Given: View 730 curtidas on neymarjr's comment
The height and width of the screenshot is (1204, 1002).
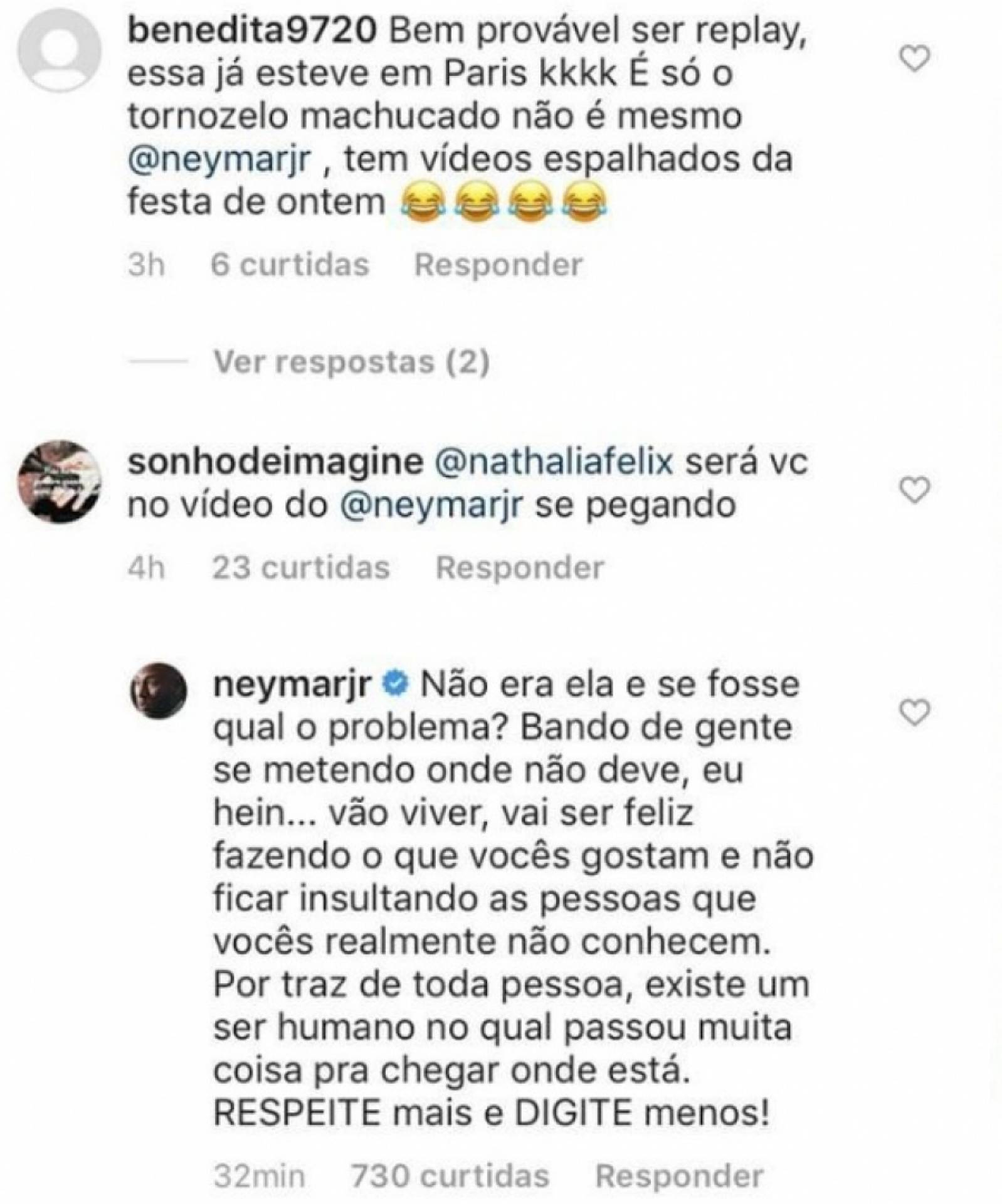Looking at the screenshot, I should pos(450,1176).
